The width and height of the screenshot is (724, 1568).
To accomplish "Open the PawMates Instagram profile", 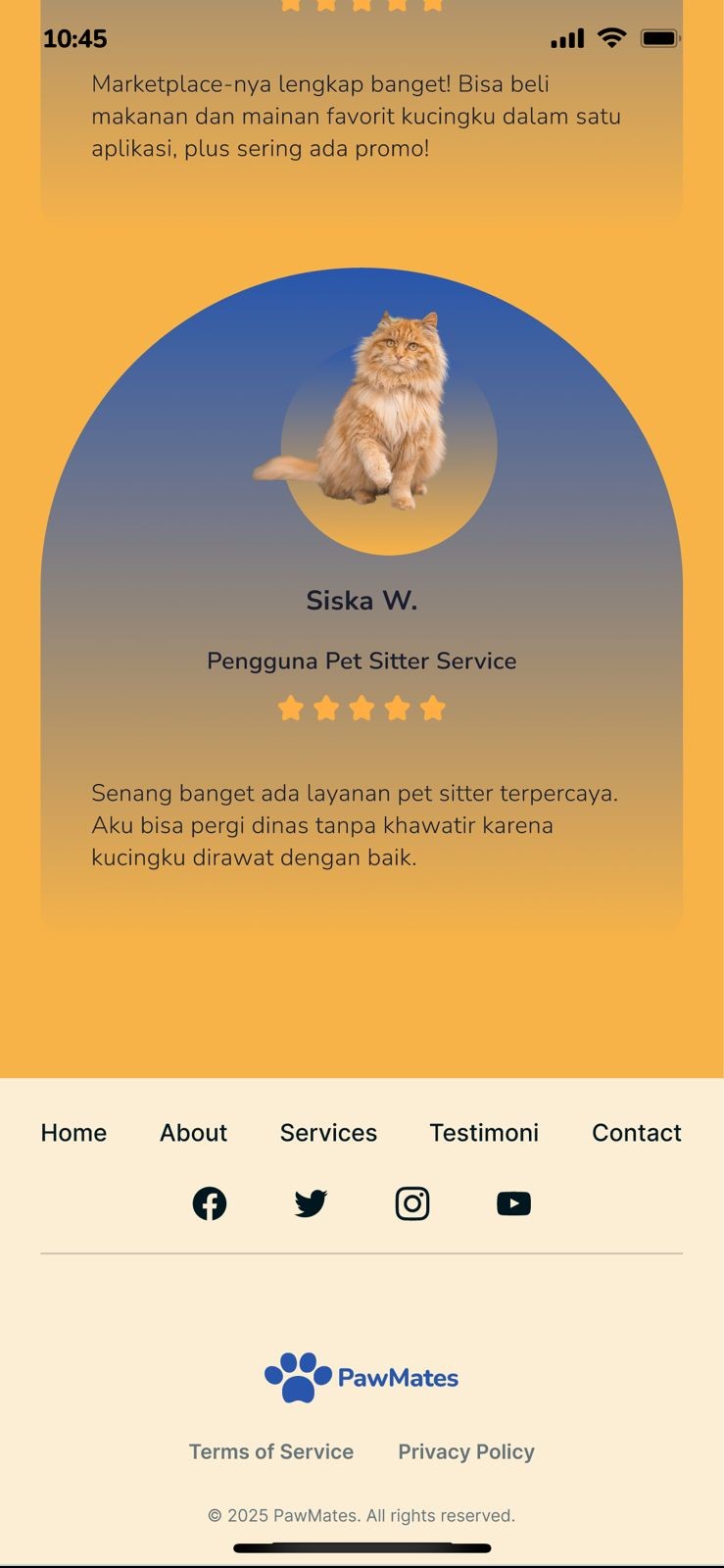I will 412,1203.
